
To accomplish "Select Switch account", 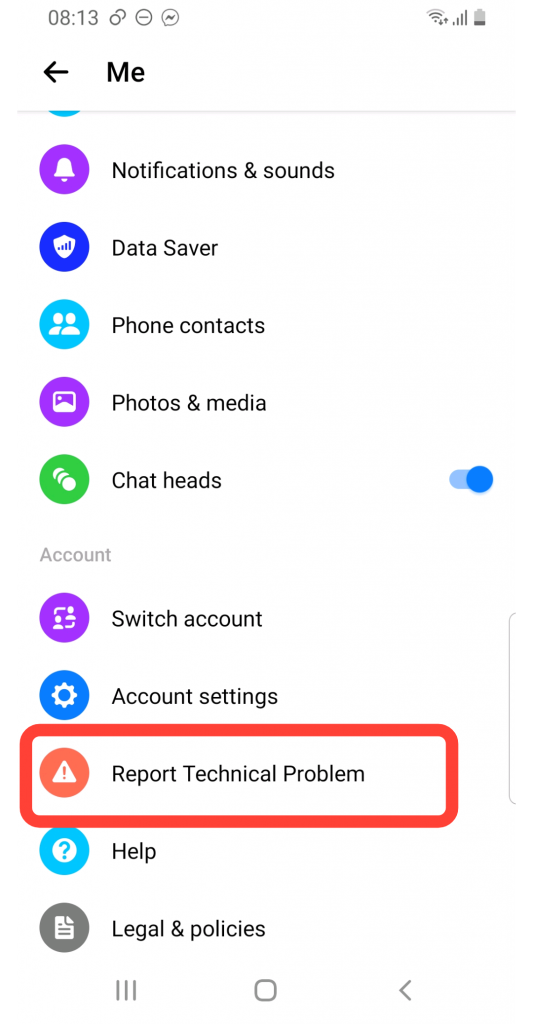I will 266,618.
